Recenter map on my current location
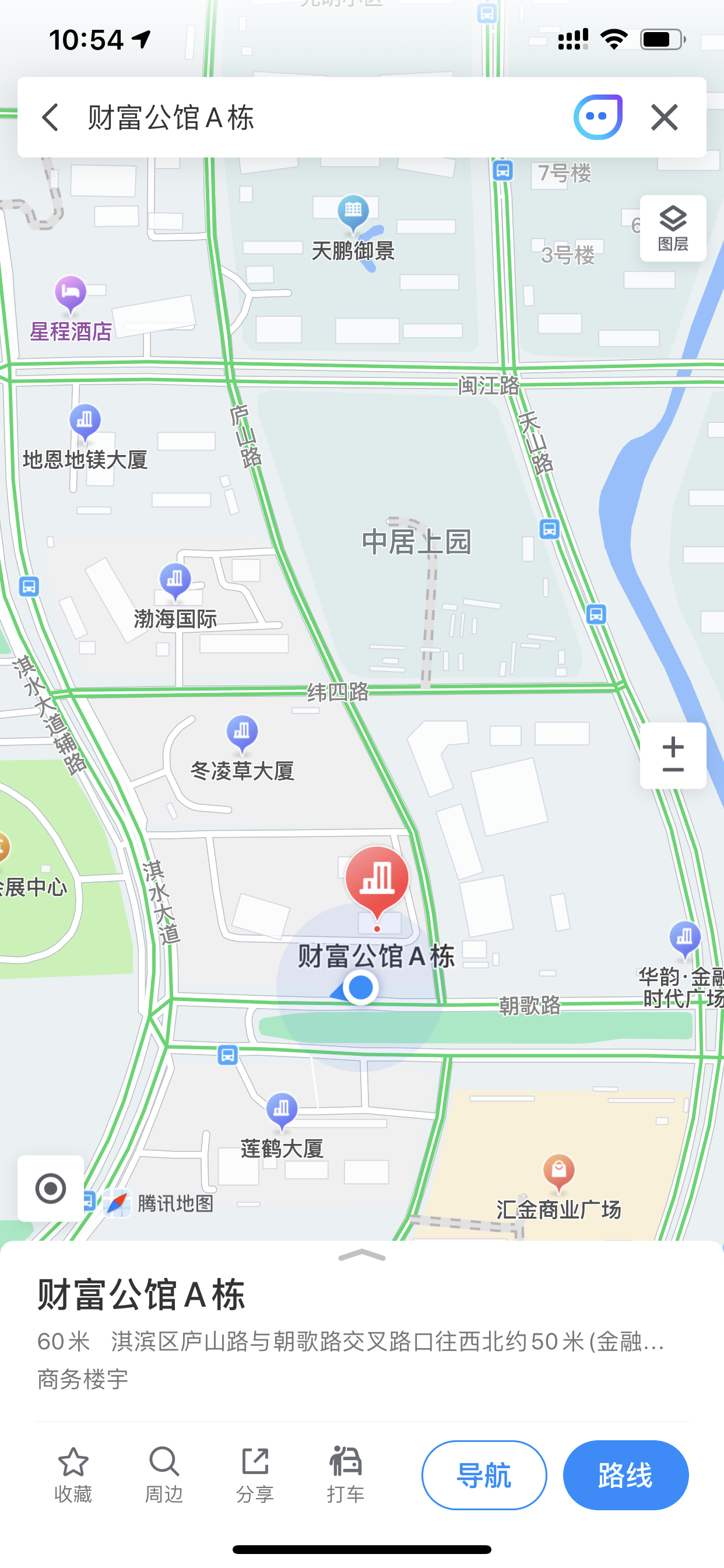The image size is (724, 1568). pyautogui.click(x=51, y=1188)
